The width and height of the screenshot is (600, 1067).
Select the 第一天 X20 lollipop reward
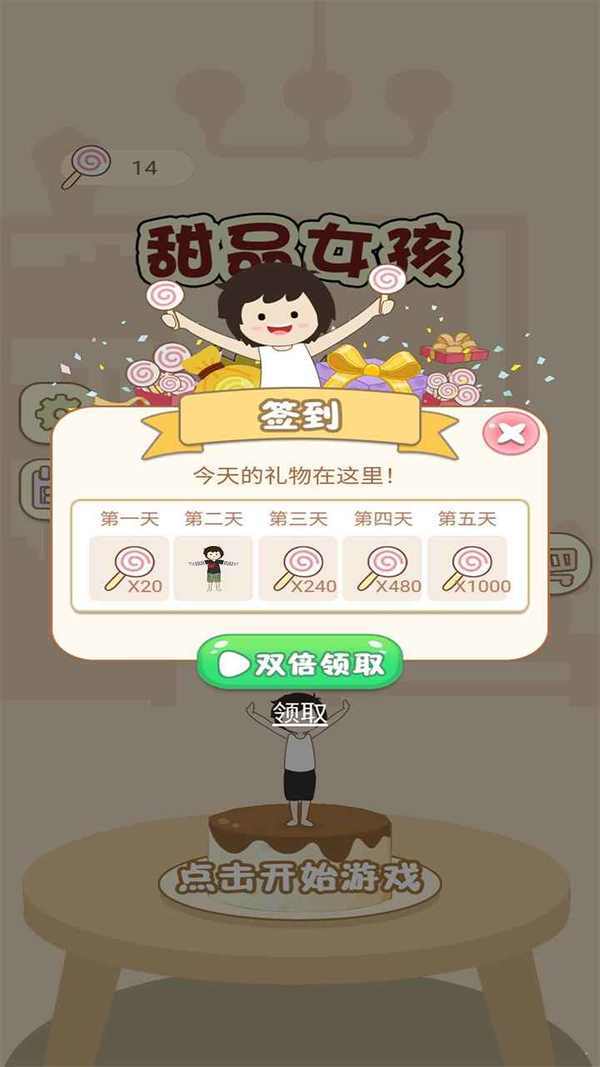pos(129,568)
